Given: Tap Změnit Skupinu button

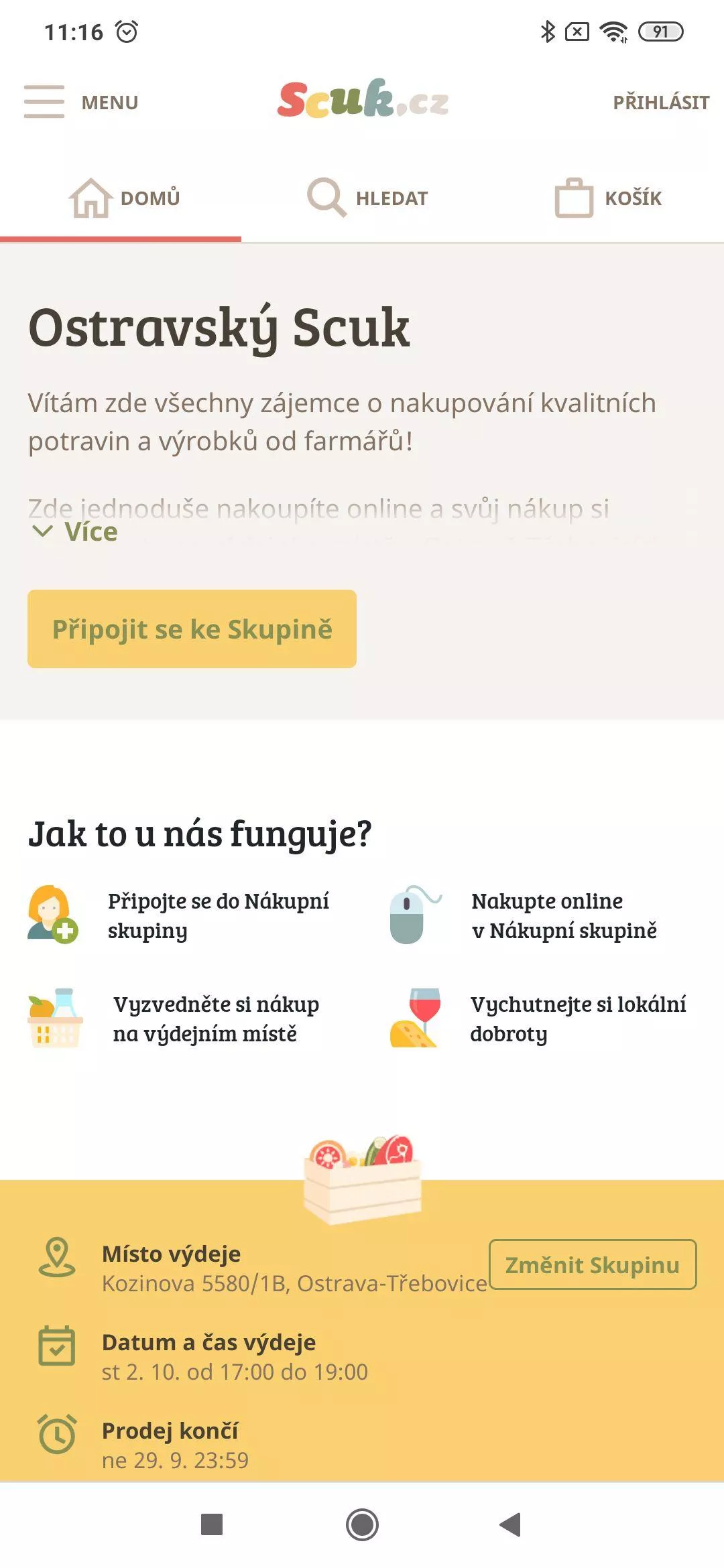Looking at the screenshot, I should (593, 1264).
